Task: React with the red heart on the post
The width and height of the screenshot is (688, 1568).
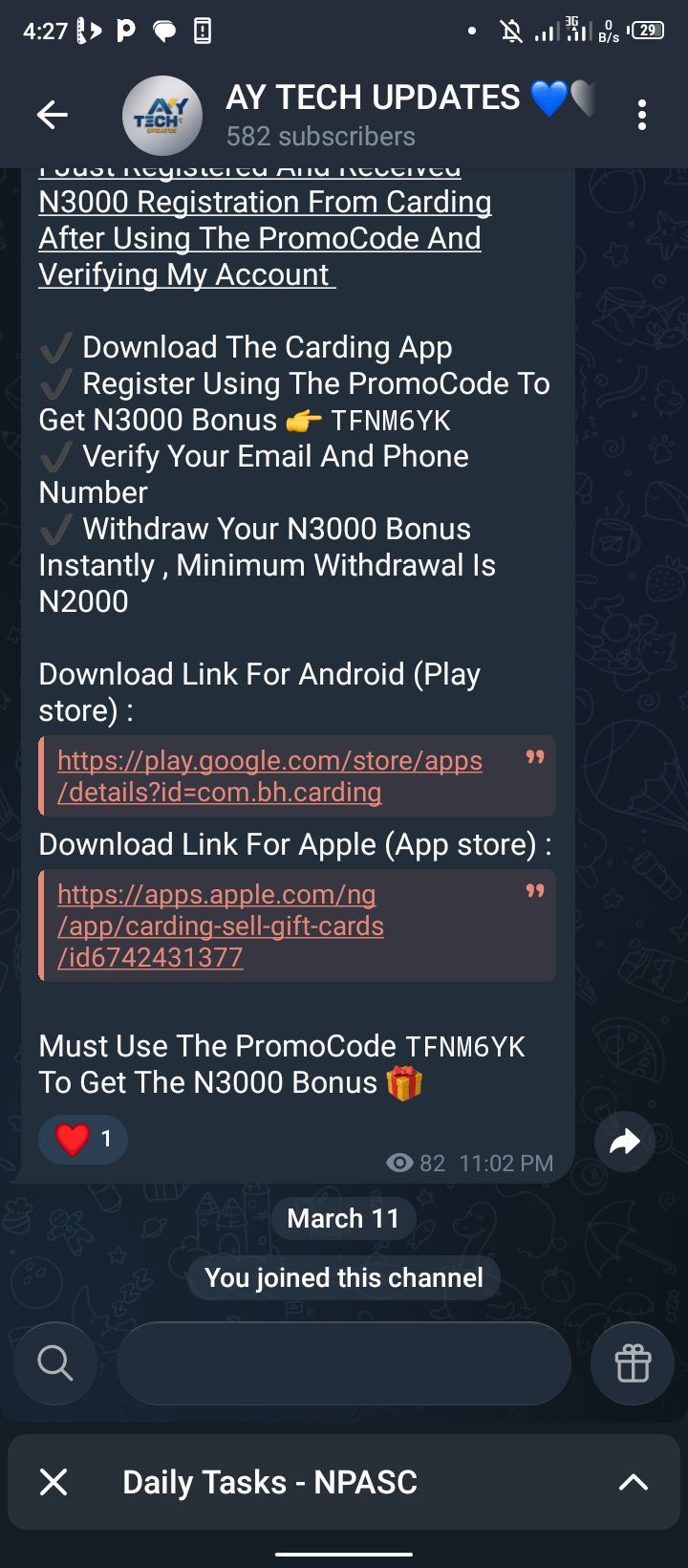Action: (83, 1139)
